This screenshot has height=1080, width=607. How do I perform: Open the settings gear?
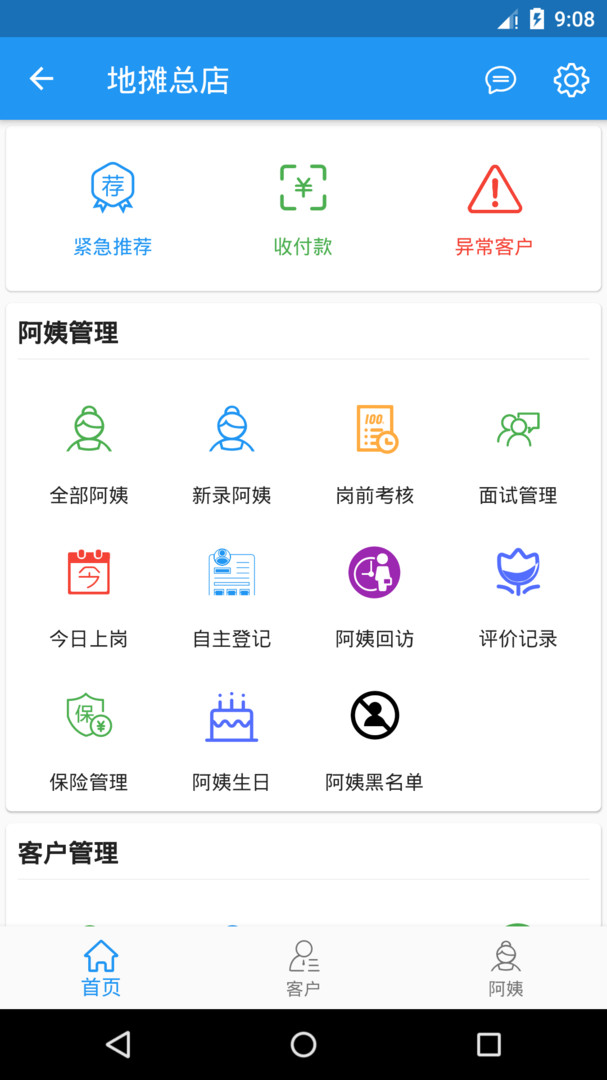(x=571, y=79)
